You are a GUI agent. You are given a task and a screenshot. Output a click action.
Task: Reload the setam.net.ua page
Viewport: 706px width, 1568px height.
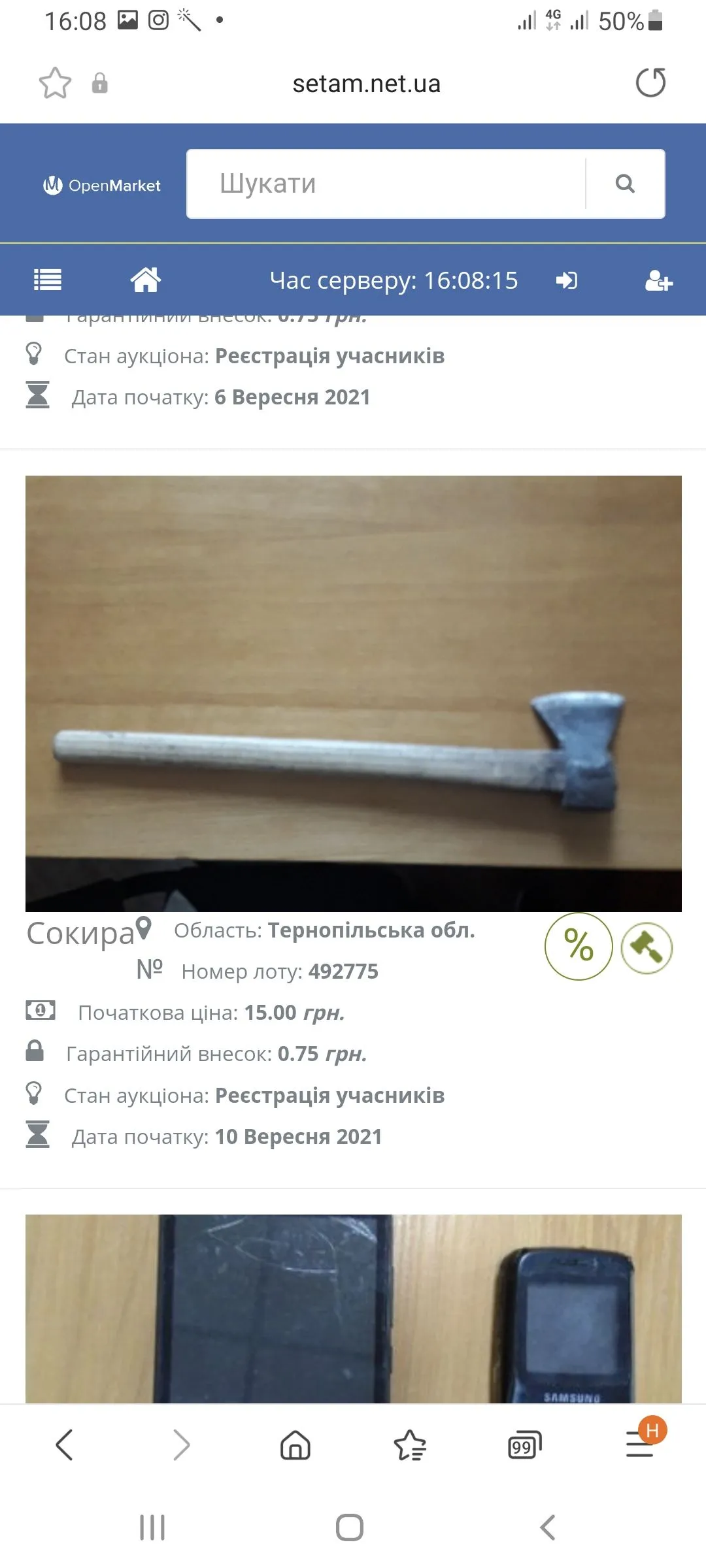tap(650, 83)
